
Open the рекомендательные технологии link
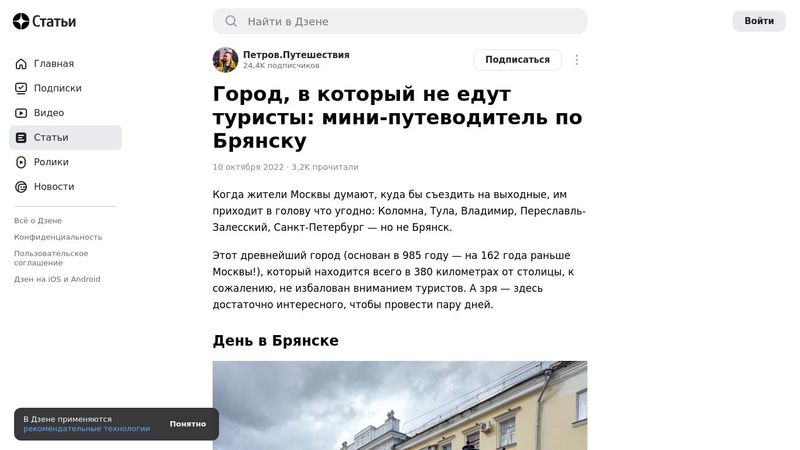coord(87,429)
